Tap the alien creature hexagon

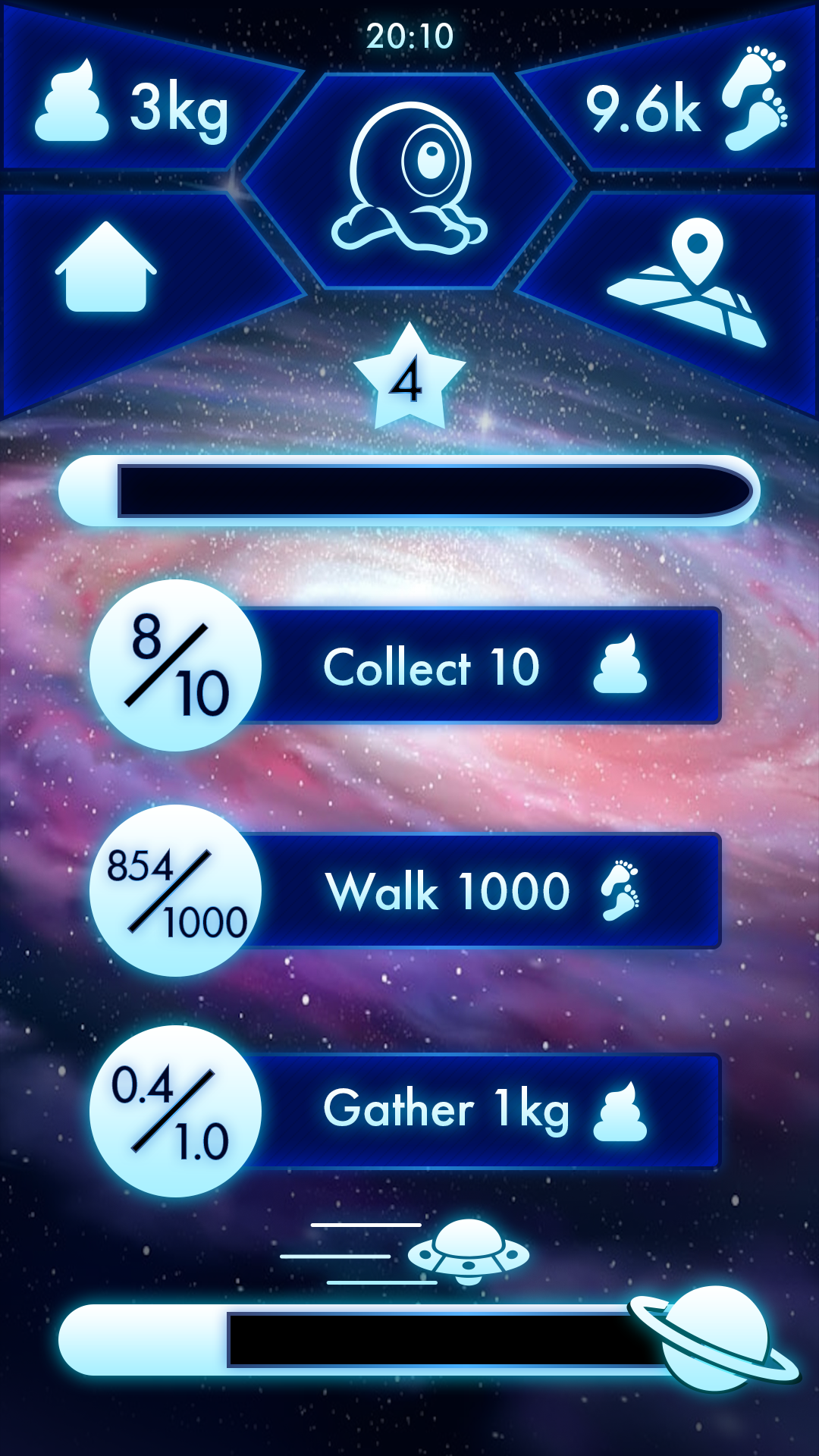[409, 180]
